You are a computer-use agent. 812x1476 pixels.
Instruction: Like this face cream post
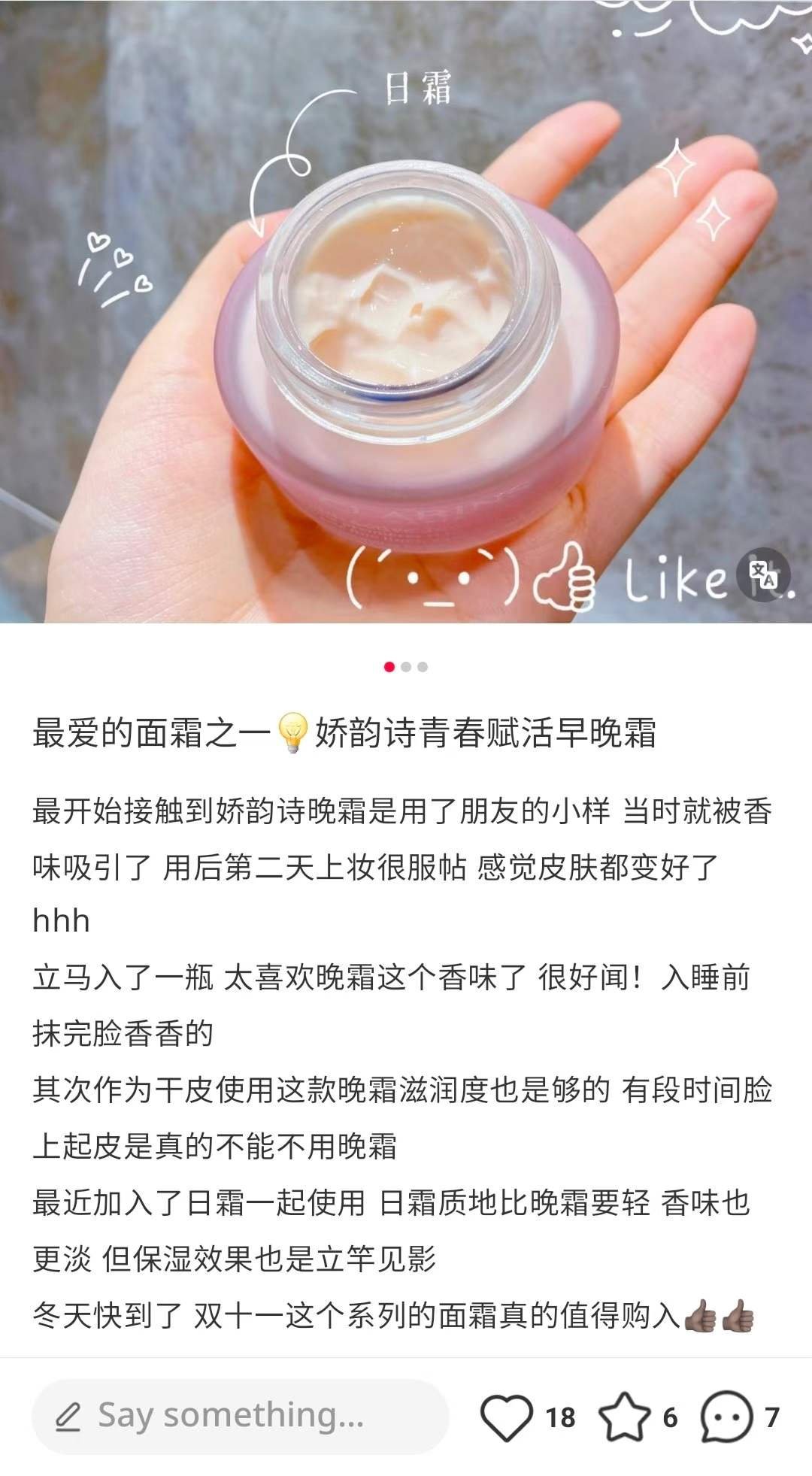tap(506, 1417)
